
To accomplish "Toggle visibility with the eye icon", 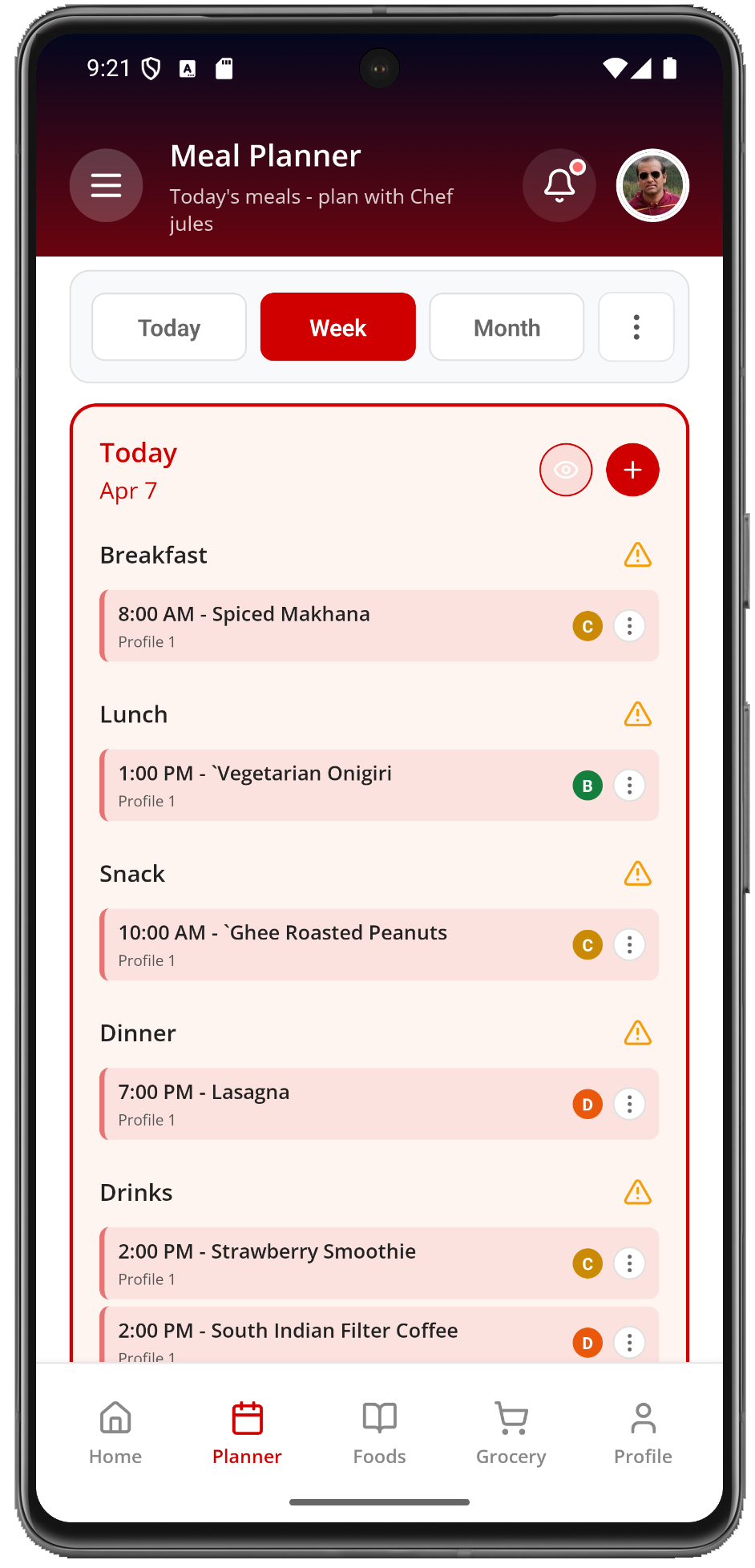I will click(566, 470).
